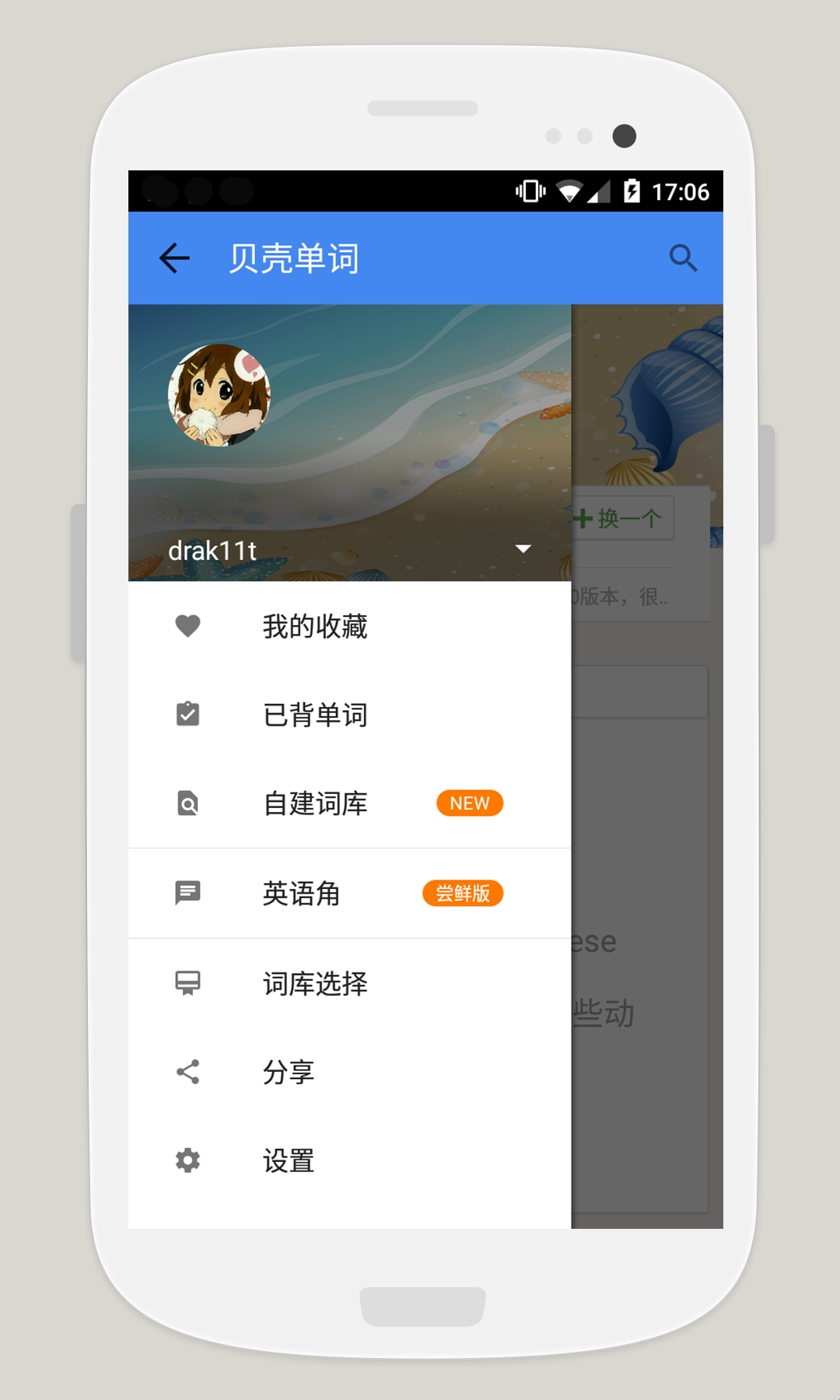Expand the drak11t account dropdown
The height and width of the screenshot is (1400, 840).
coord(523,549)
